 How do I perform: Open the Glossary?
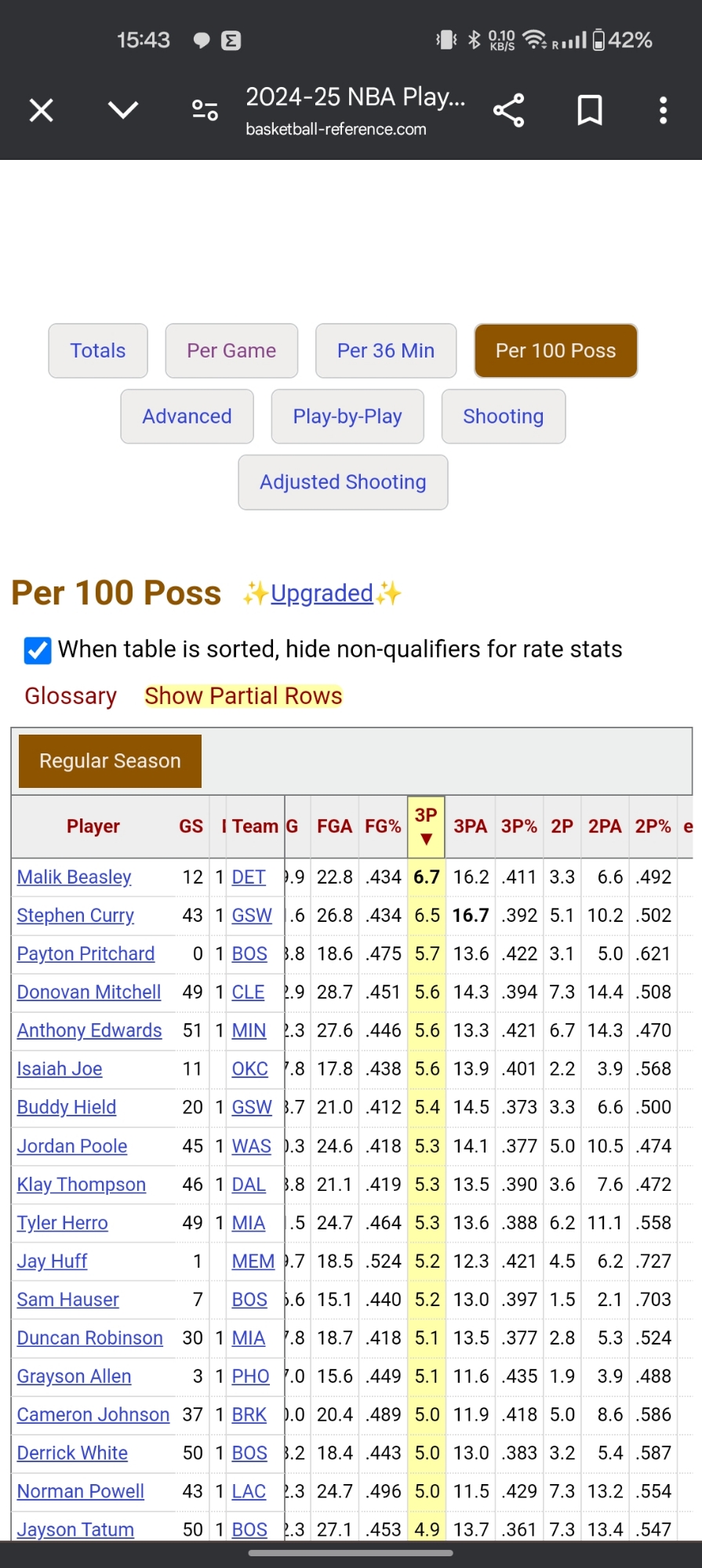[x=71, y=696]
